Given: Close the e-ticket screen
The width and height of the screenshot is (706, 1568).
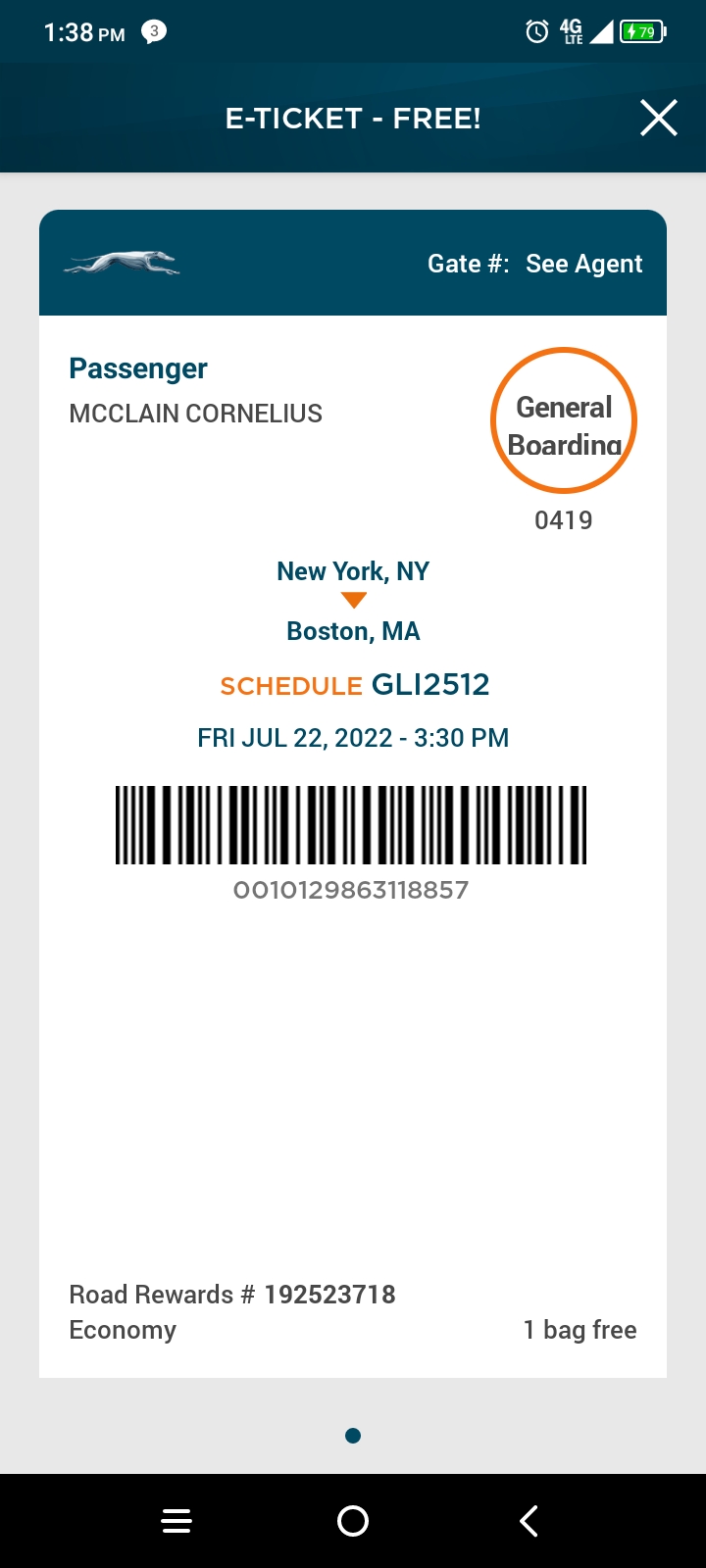Looking at the screenshot, I should 658,119.
